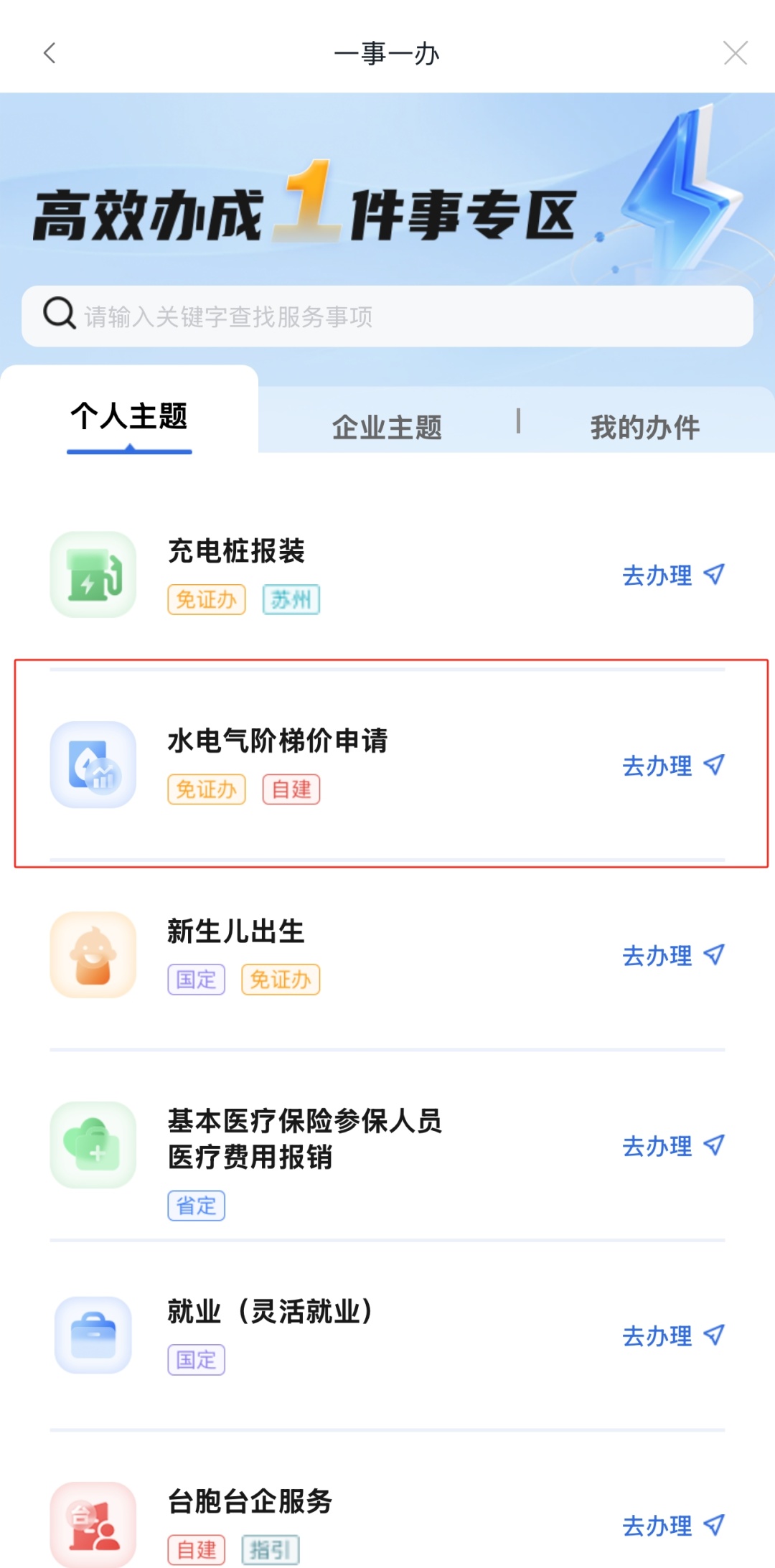This screenshot has width=775, height=1568.
Task: Close the 一事一办 page
Action: tap(735, 53)
